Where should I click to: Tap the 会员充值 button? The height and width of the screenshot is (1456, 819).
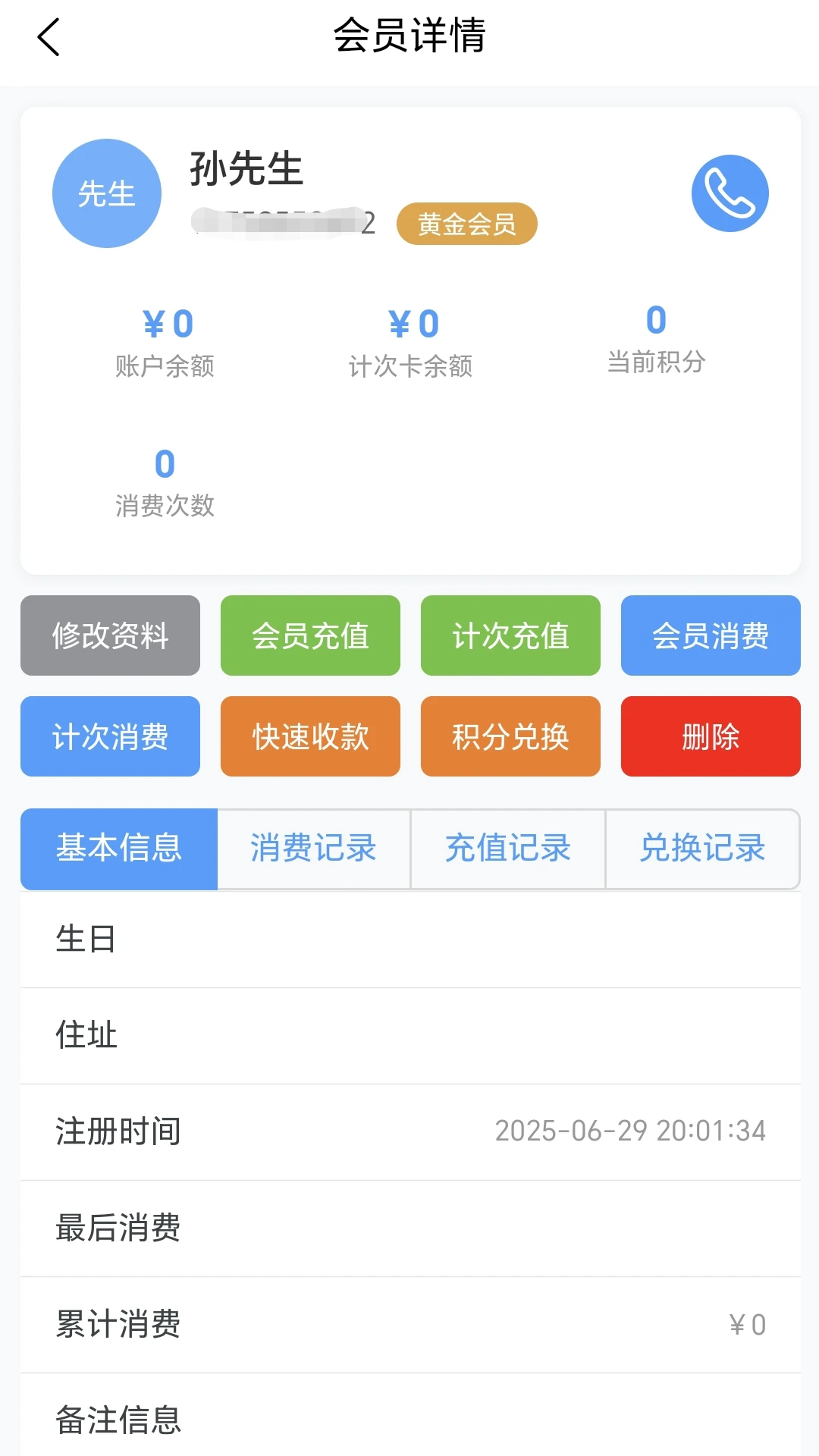[310, 635]
